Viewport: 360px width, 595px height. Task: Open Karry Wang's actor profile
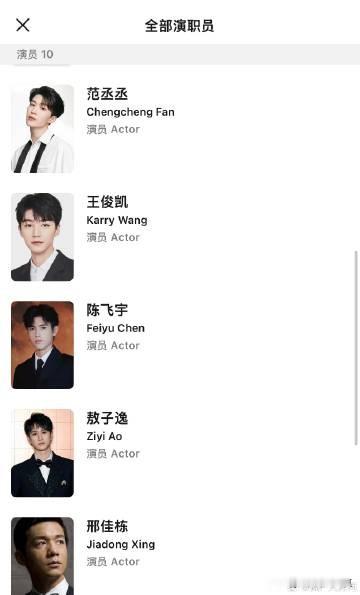(180, 237)
